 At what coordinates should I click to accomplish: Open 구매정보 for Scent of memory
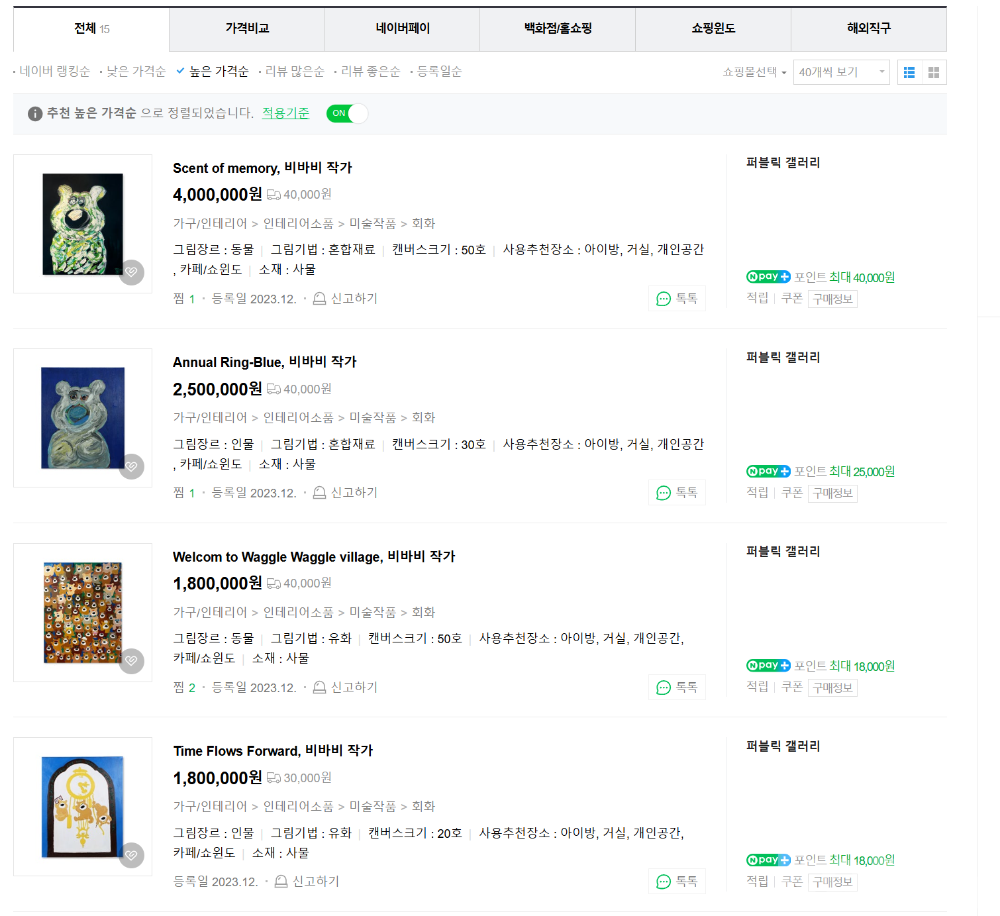pyautogui.click(x=832, y=299)
